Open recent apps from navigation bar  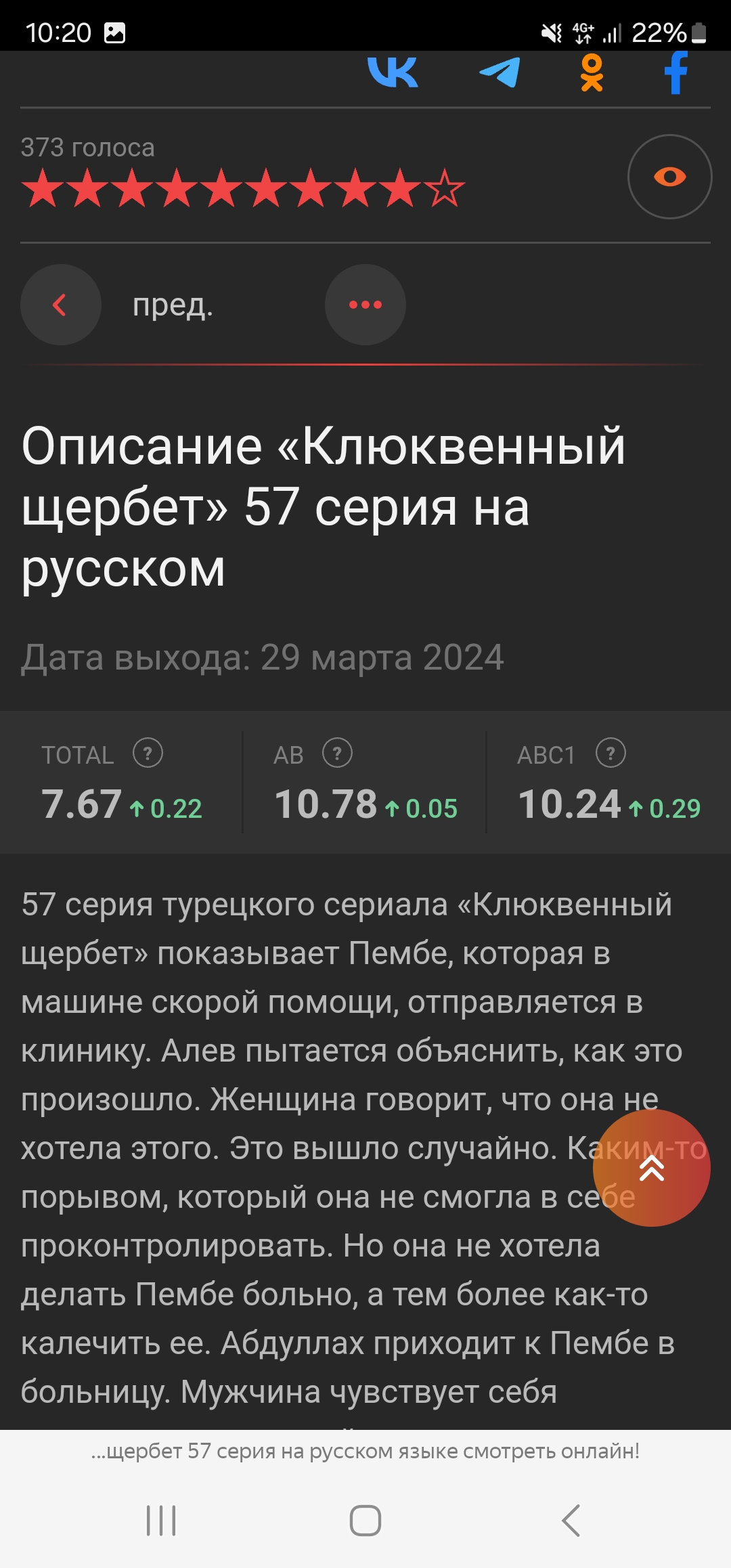(161, 1521)
